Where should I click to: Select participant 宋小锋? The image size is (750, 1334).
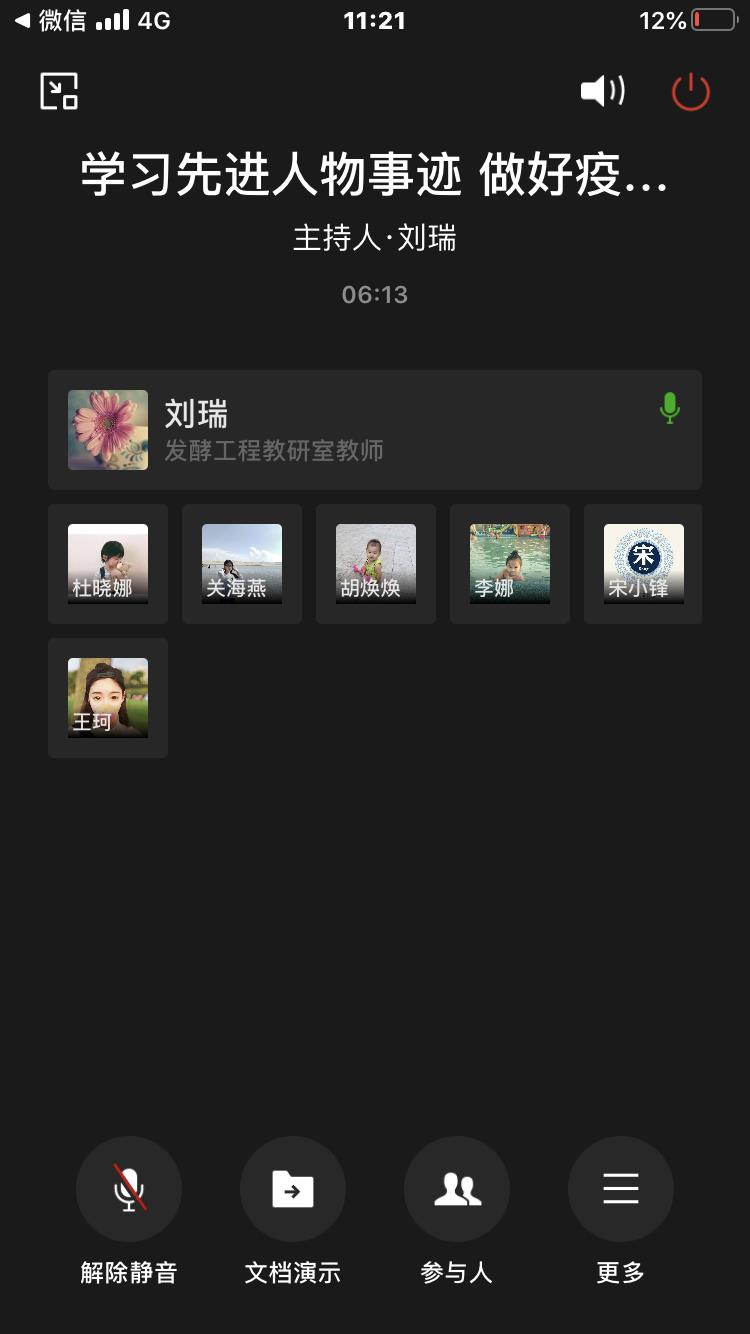coord(643,564)
